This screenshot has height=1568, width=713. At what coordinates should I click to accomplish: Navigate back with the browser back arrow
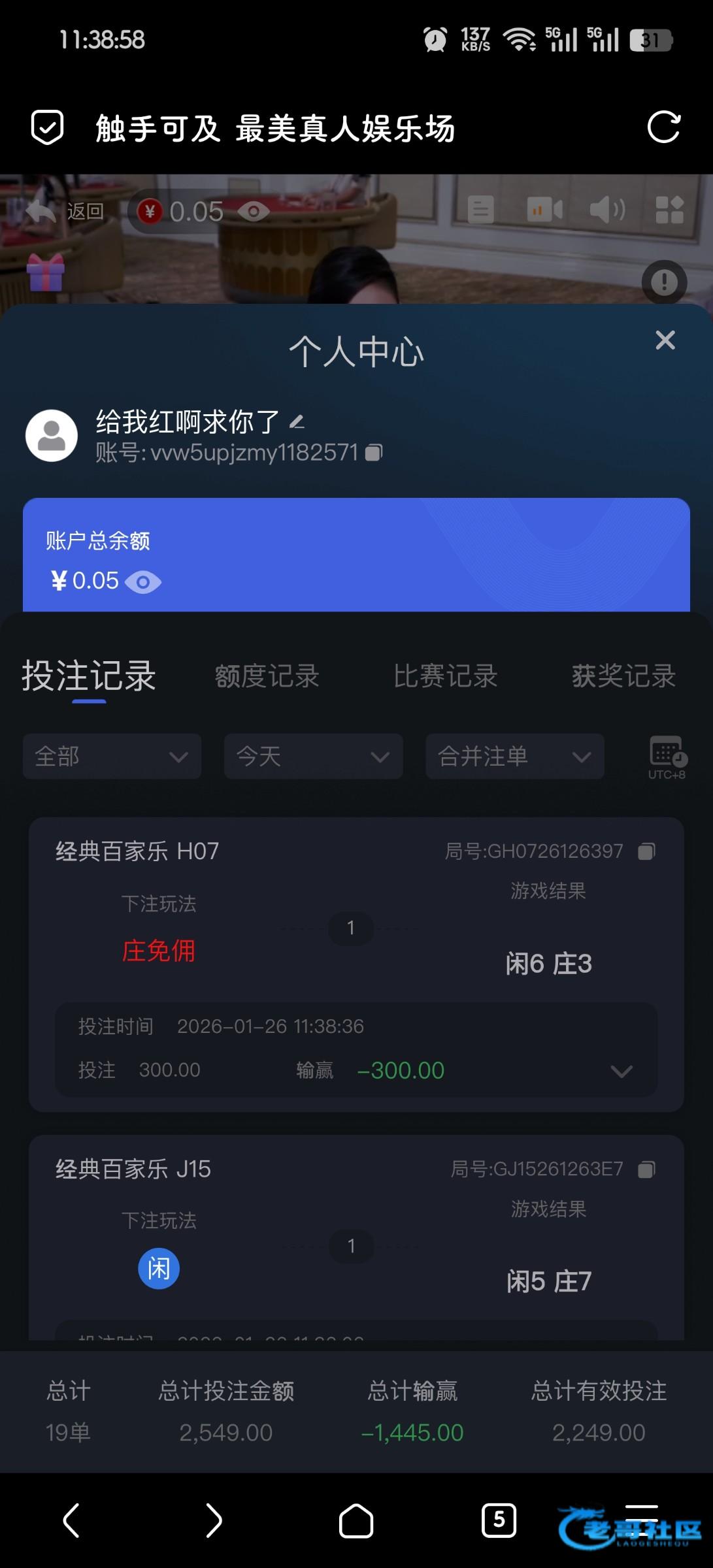(71, 1520)
